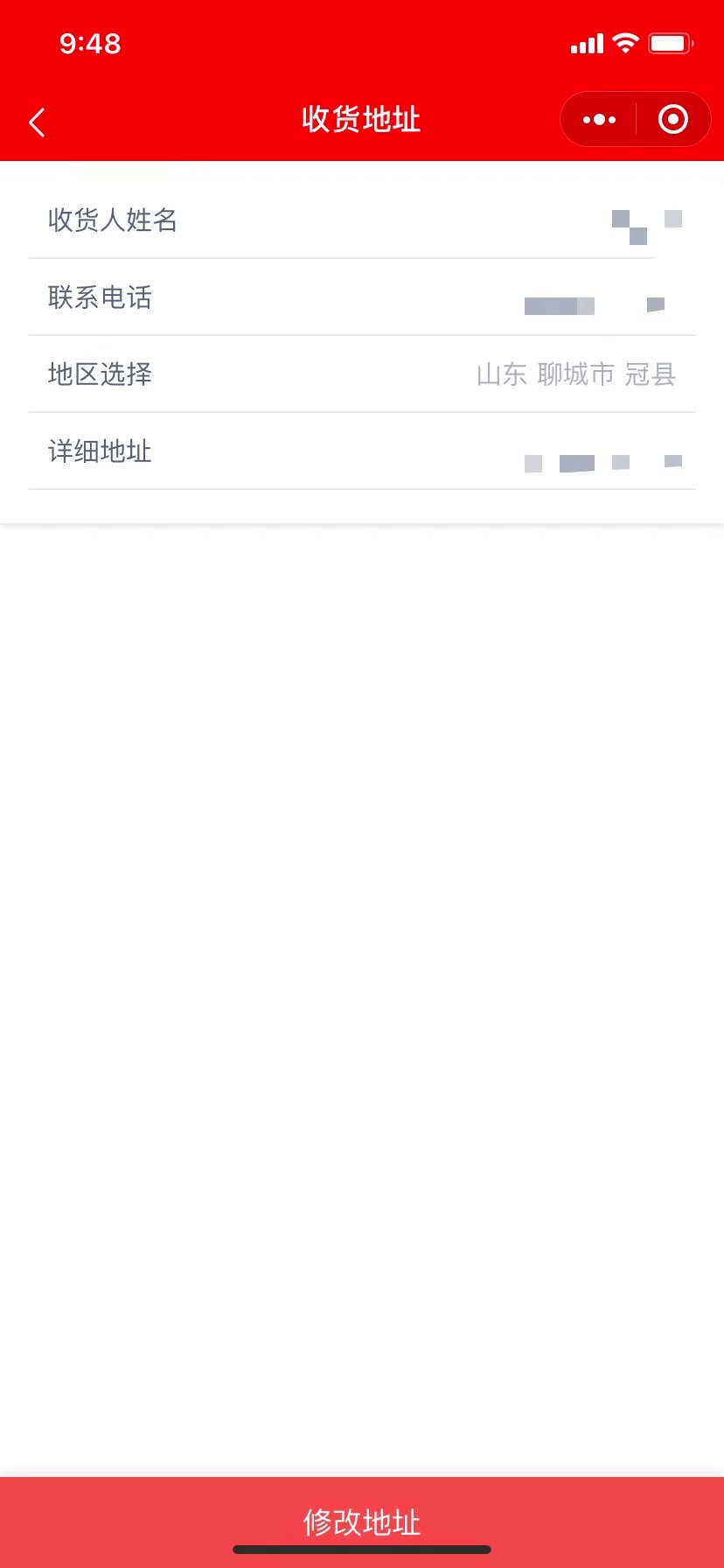
Task: Edit the 联系电话 field
Action: [525, 298]
